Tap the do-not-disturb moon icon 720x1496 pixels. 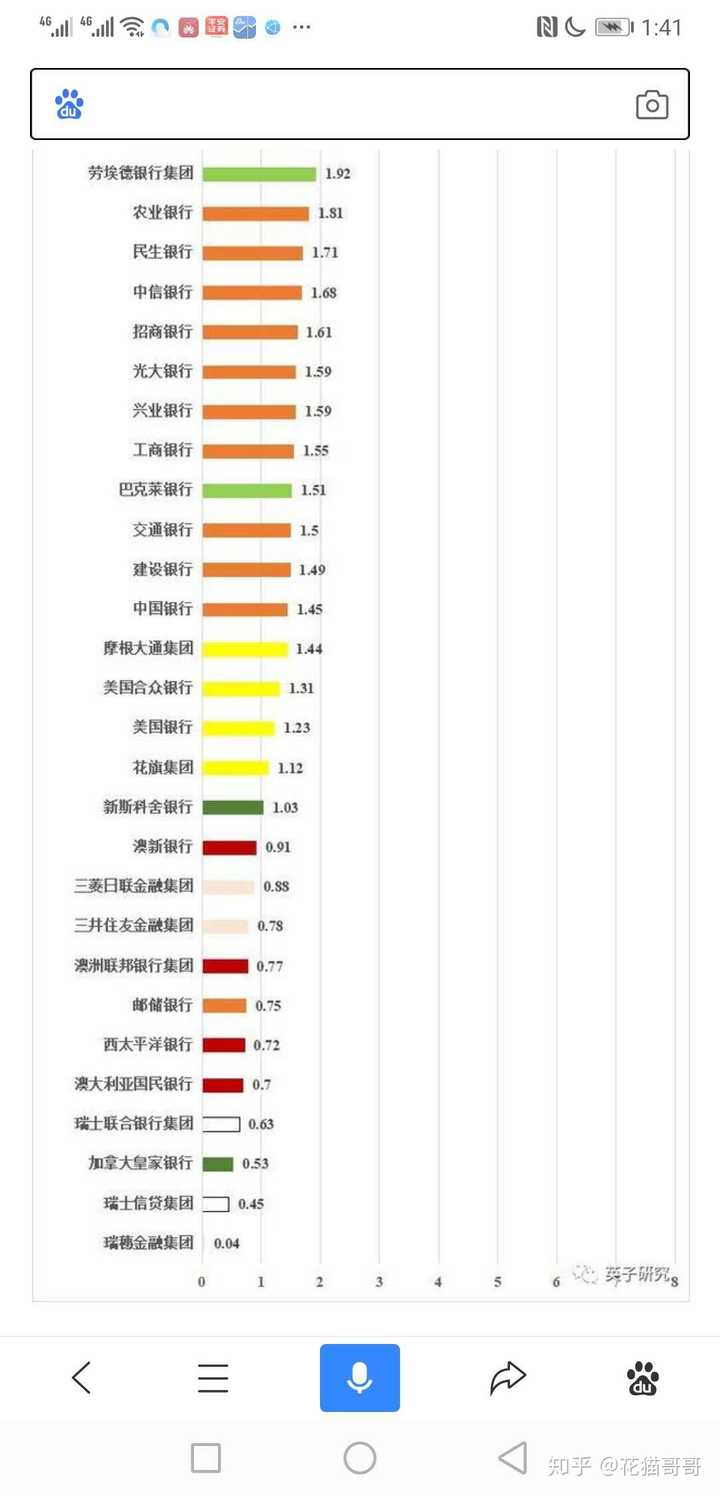[x=576, y=27]
